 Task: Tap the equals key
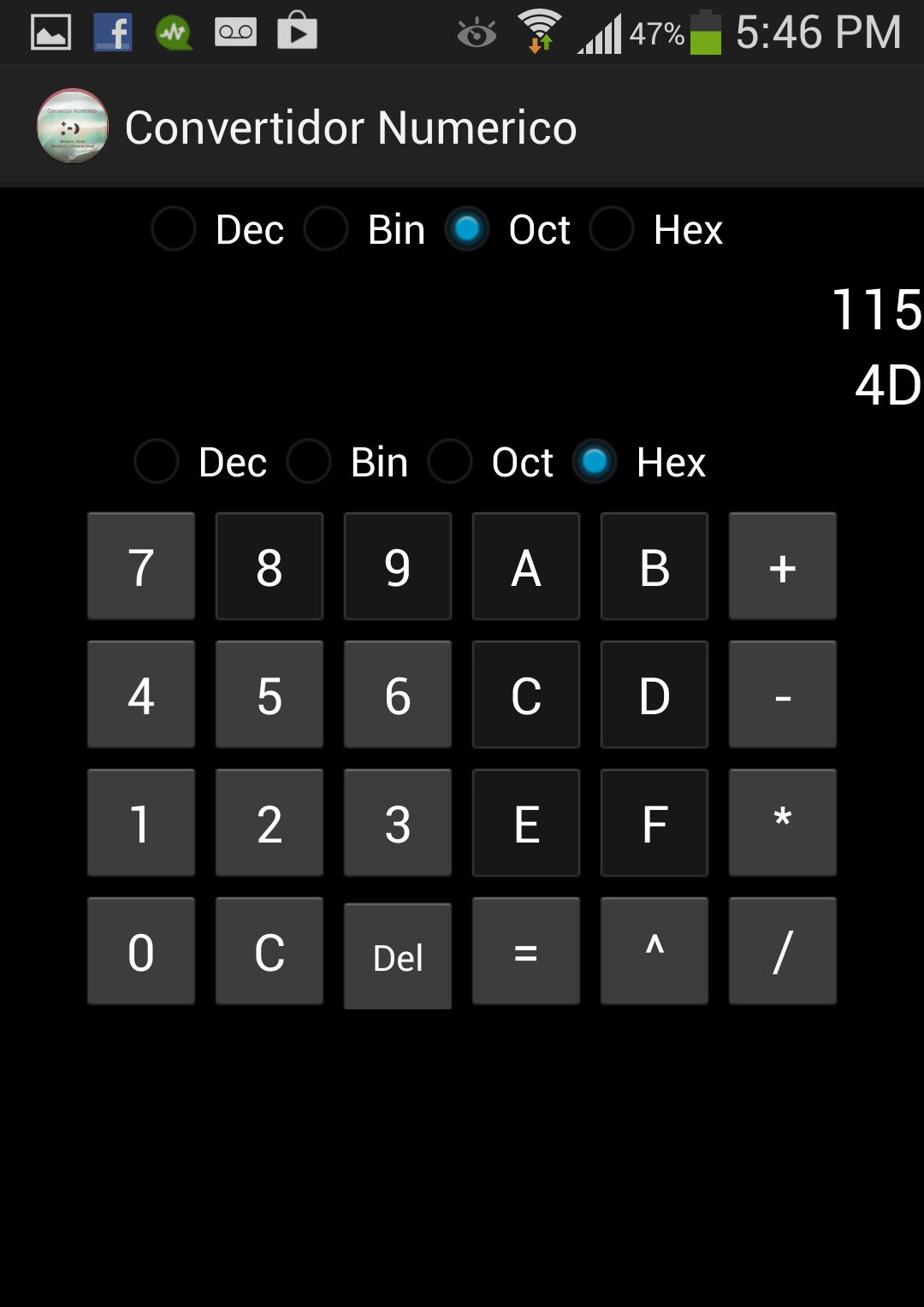[526, 951]
